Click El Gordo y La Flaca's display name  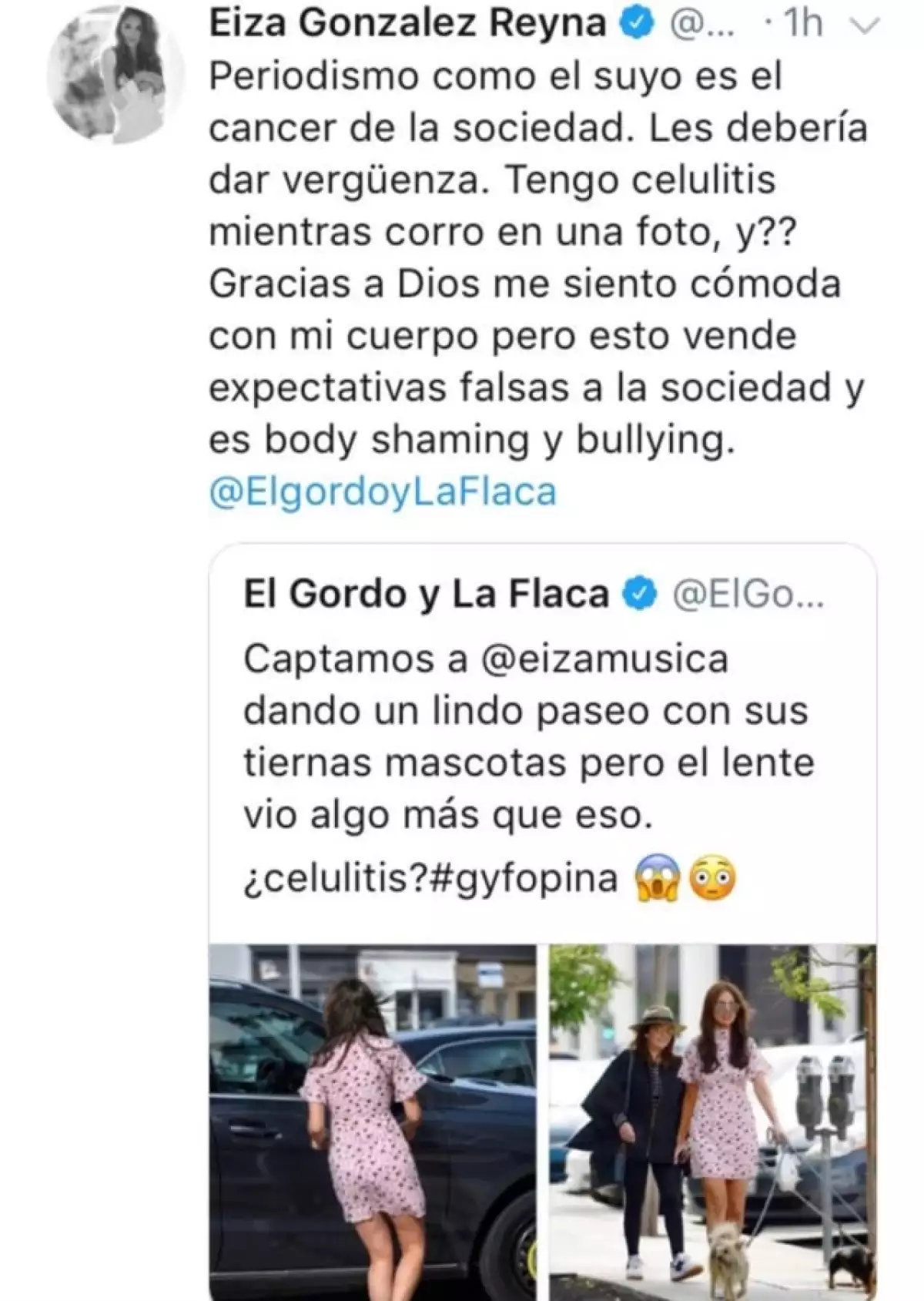click(423, 592)
